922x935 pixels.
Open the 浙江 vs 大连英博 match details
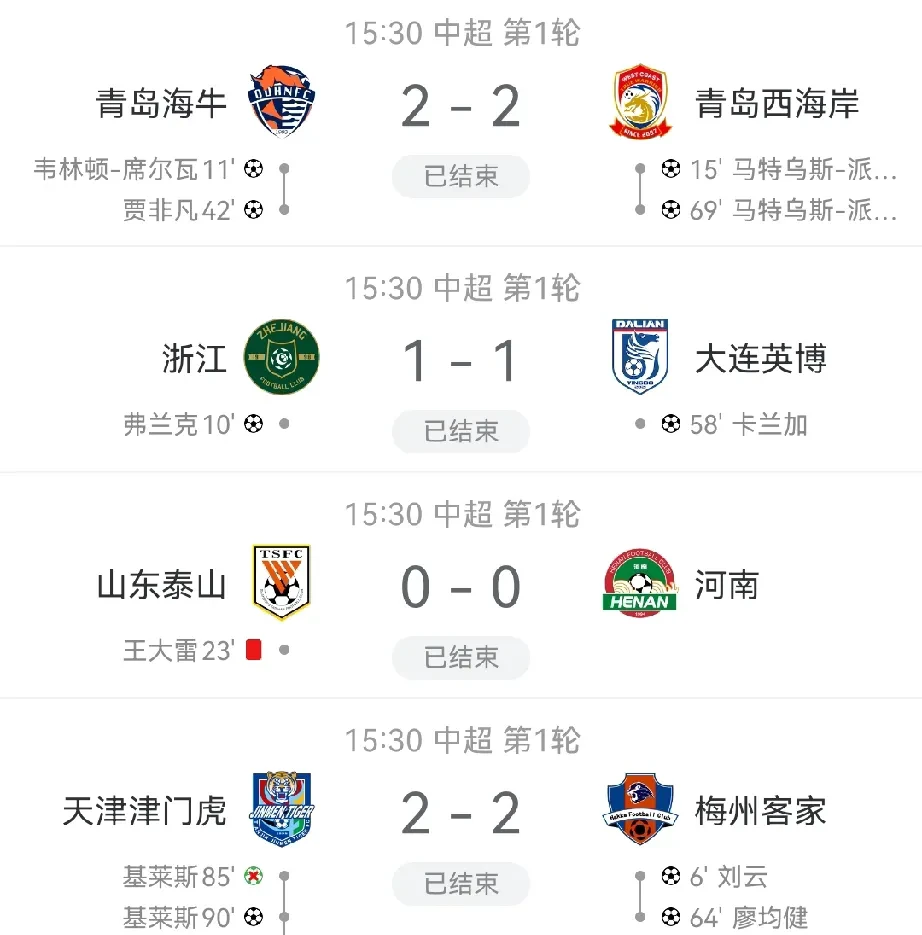[461, 360]
